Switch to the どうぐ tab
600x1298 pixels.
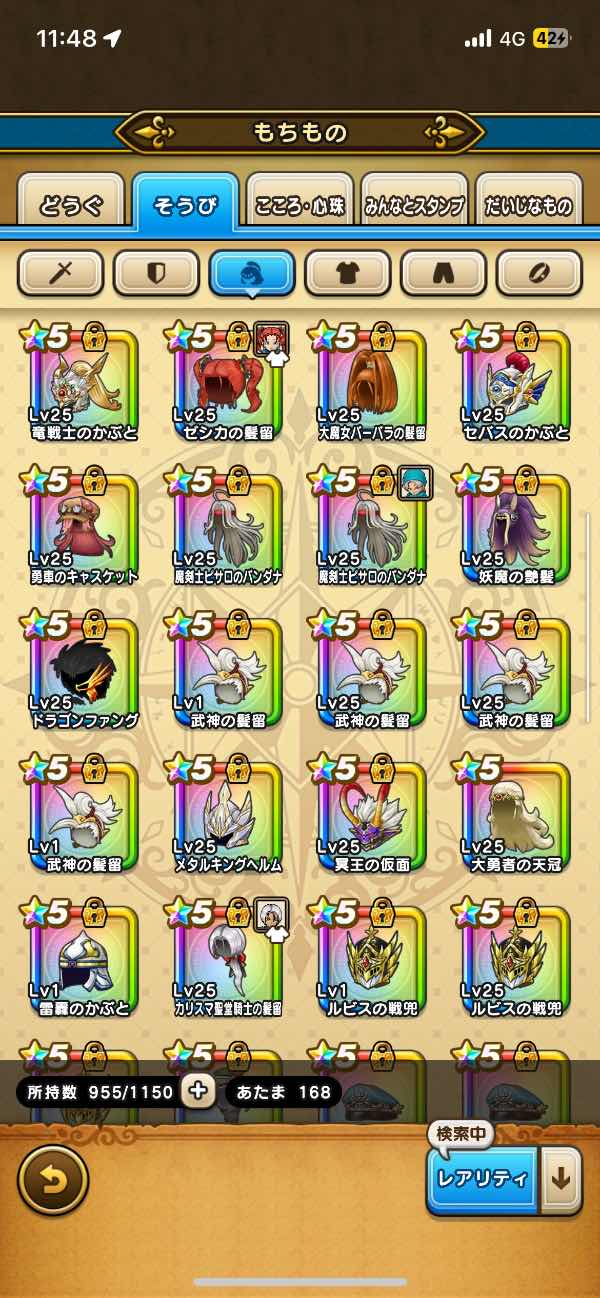71,206
